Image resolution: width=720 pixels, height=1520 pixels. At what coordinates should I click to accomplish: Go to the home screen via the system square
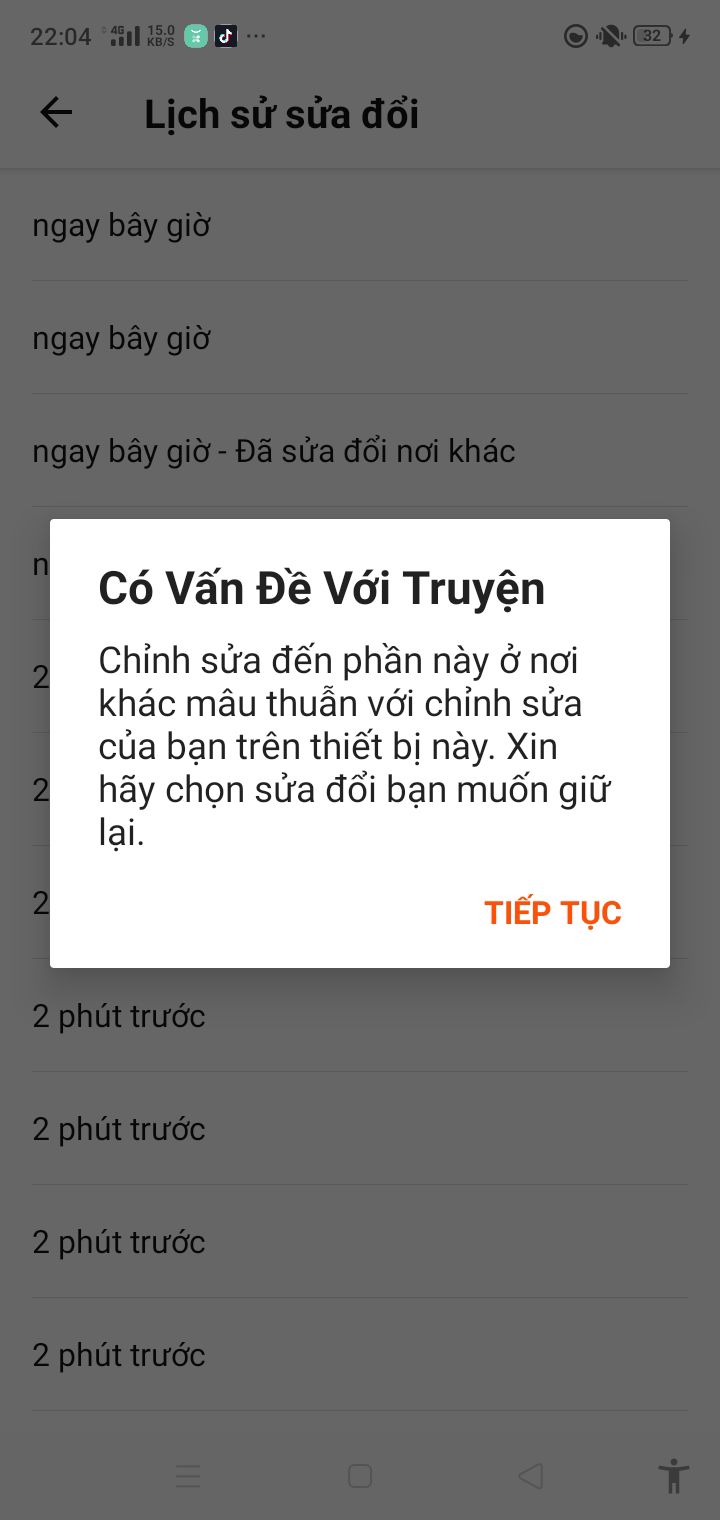(360, 1476)
